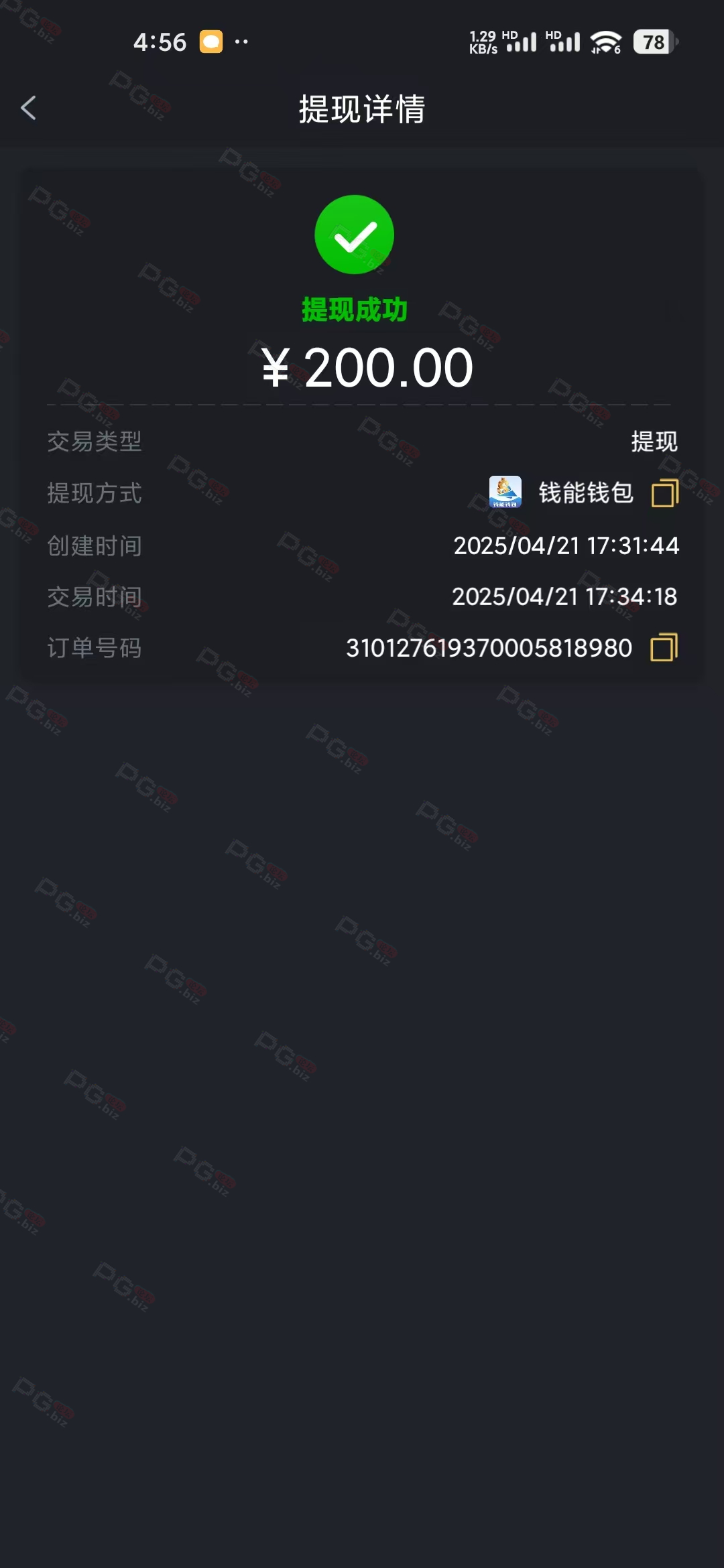Copy the order number 订单号码
Screen dimensions: 724x1568
(664, 647)
